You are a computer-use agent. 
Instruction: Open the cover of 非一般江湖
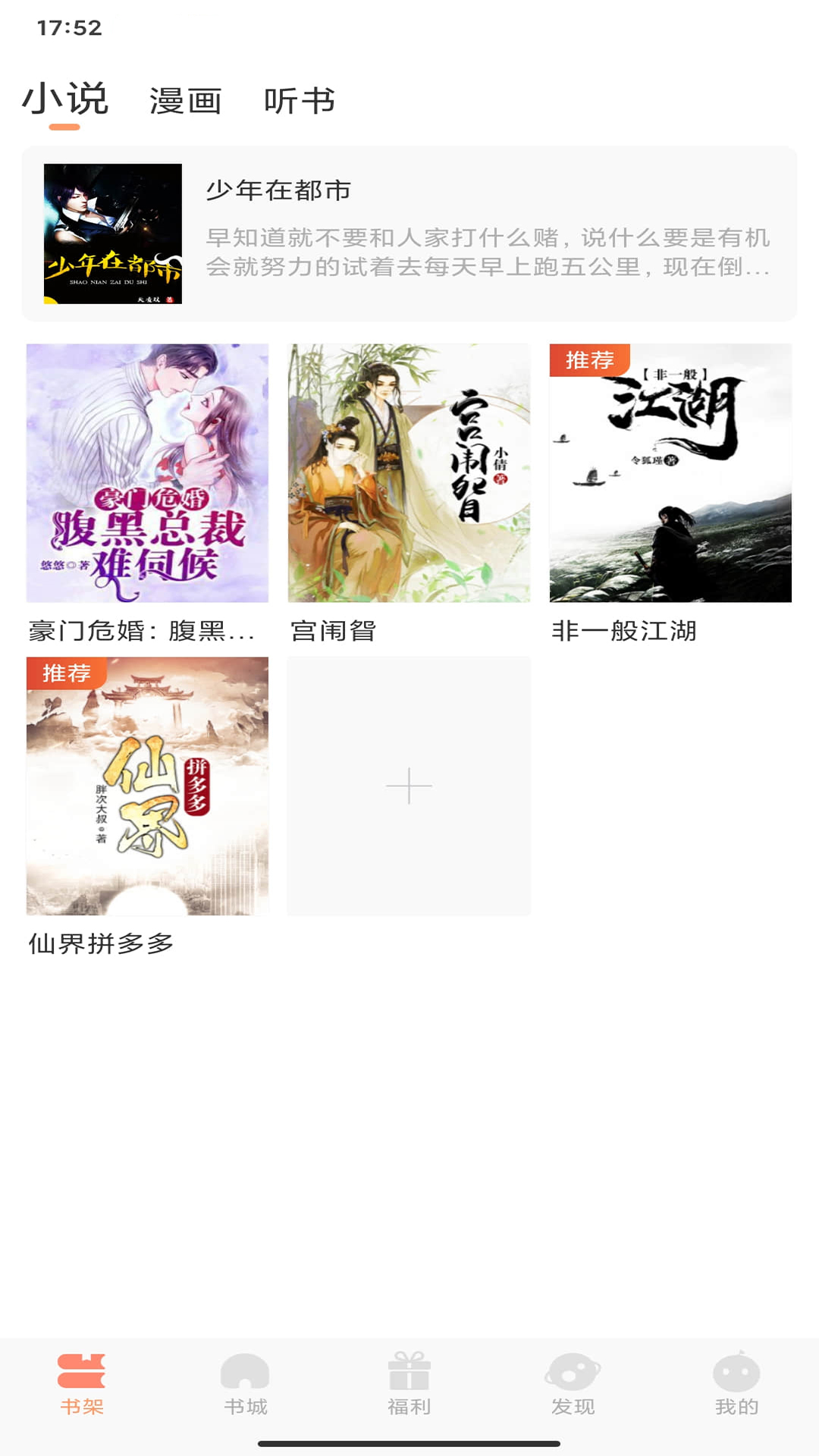671,472
